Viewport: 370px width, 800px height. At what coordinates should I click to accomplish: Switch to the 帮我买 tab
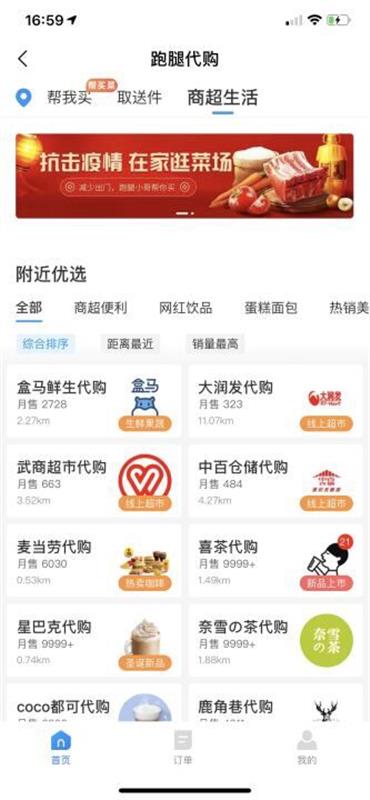tap(69, 98)
